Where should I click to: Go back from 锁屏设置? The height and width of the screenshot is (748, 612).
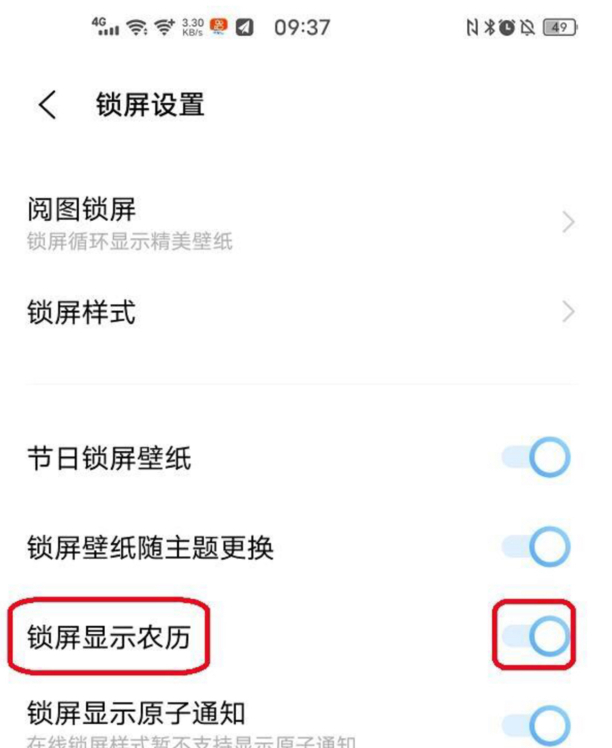tap(47, 105)
